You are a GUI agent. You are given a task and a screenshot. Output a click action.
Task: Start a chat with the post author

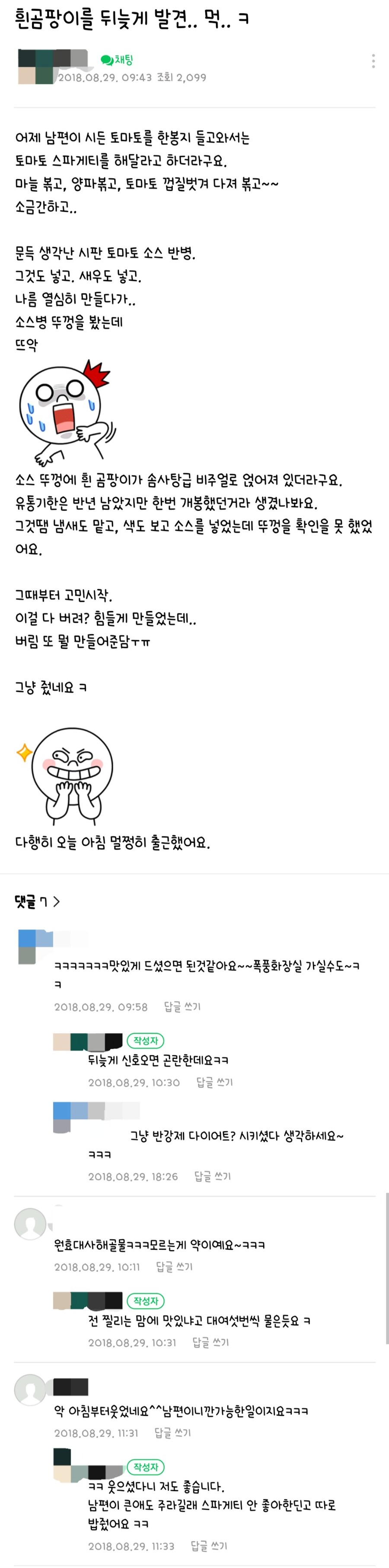coord(117,60)
